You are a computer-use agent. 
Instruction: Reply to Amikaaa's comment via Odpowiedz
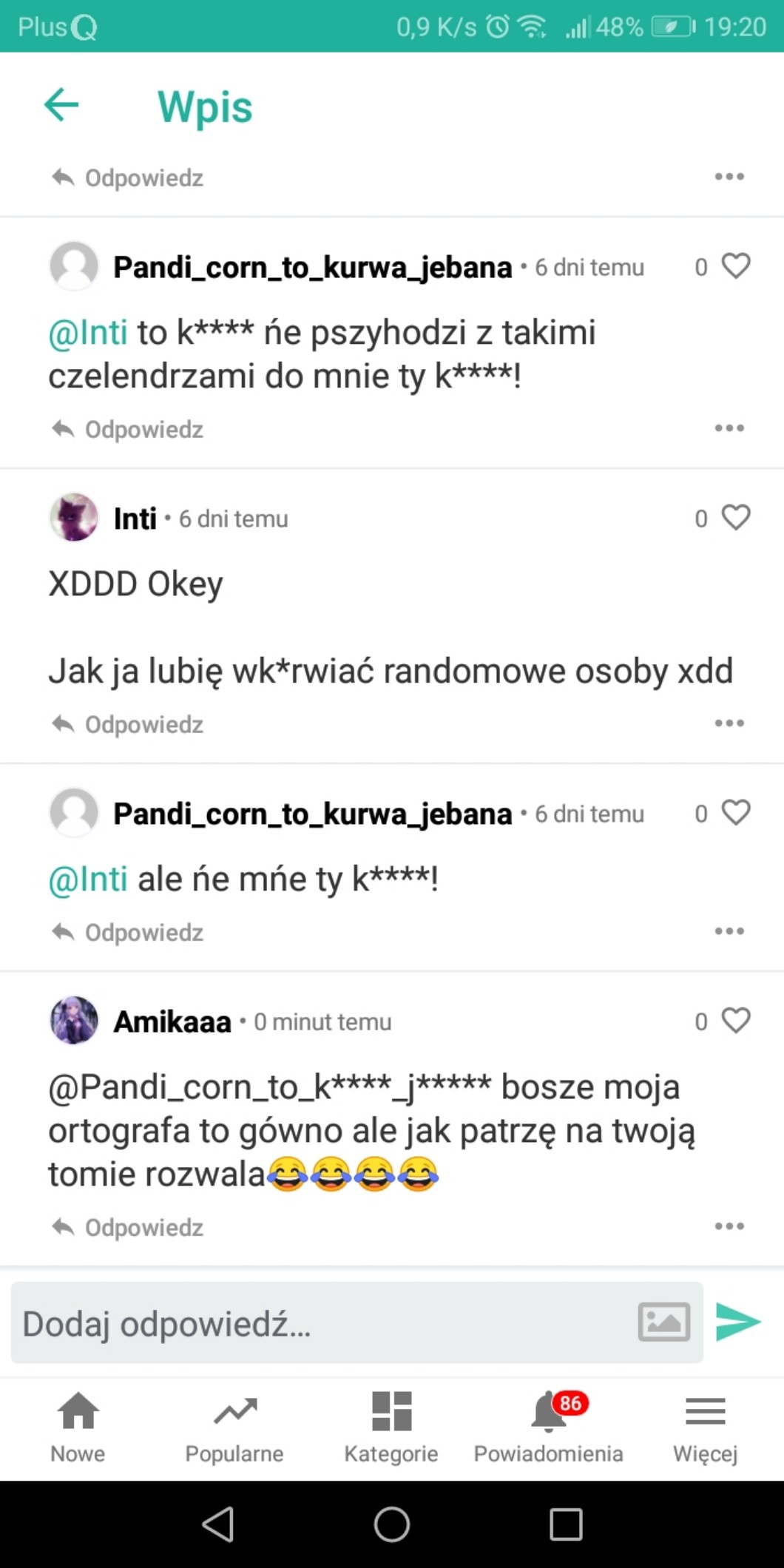(128, 1227)
